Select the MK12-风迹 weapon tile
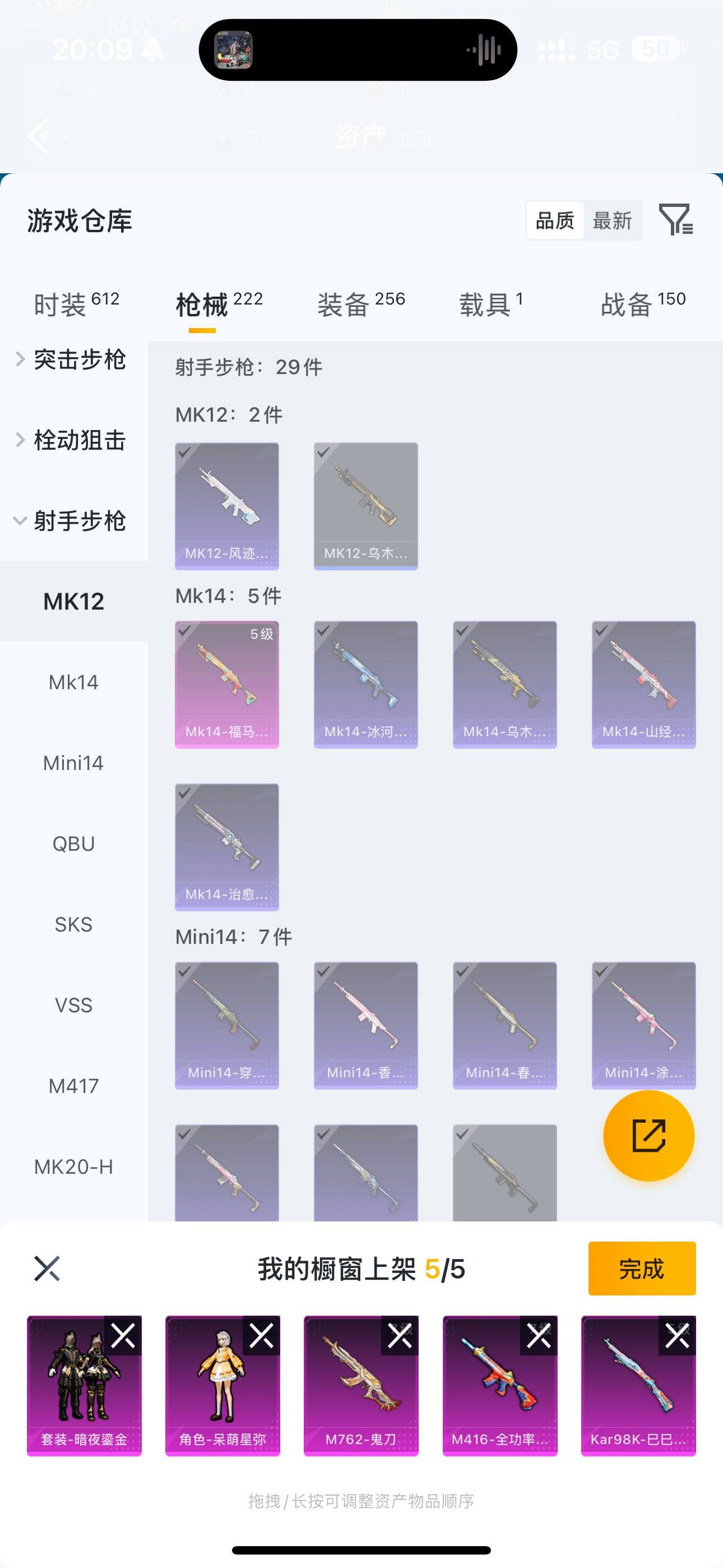723x1568 pixels. click(226, 506)
